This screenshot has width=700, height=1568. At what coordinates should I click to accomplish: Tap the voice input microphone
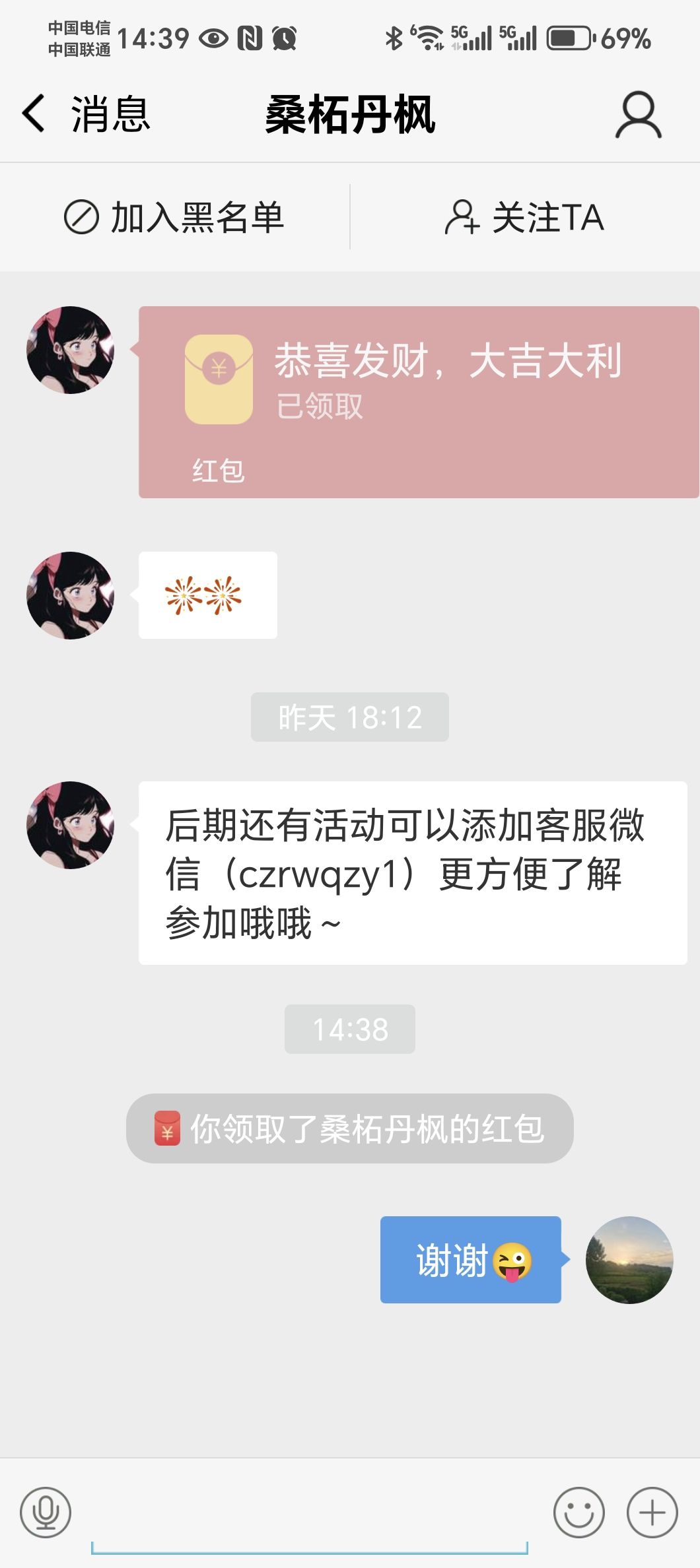click(x=46, y=1512)
